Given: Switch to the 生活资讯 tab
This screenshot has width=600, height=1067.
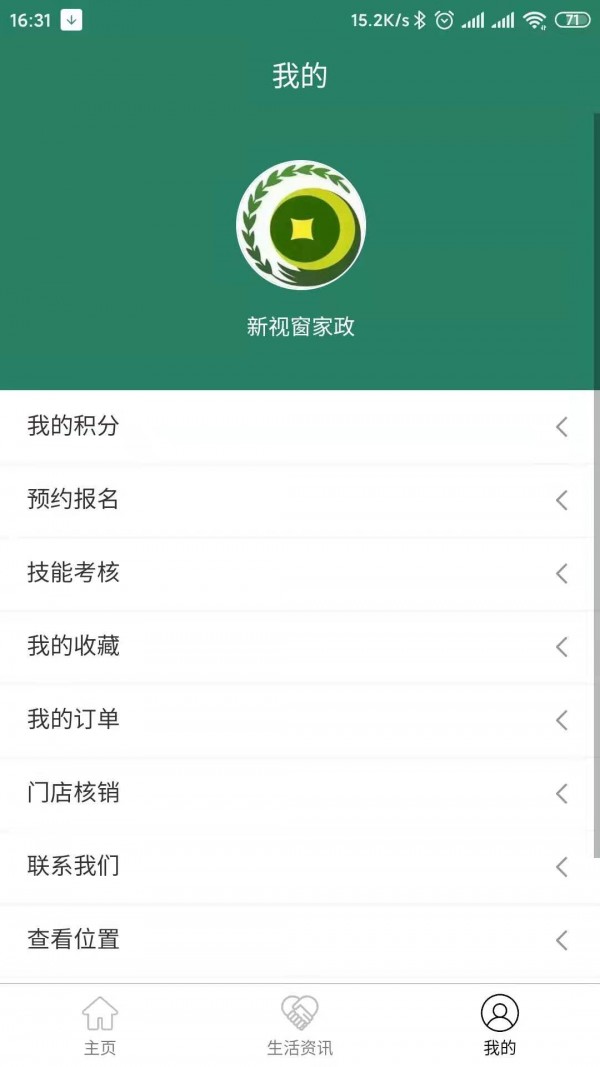Looking at the screenshot, I should tap(299, 1026).
